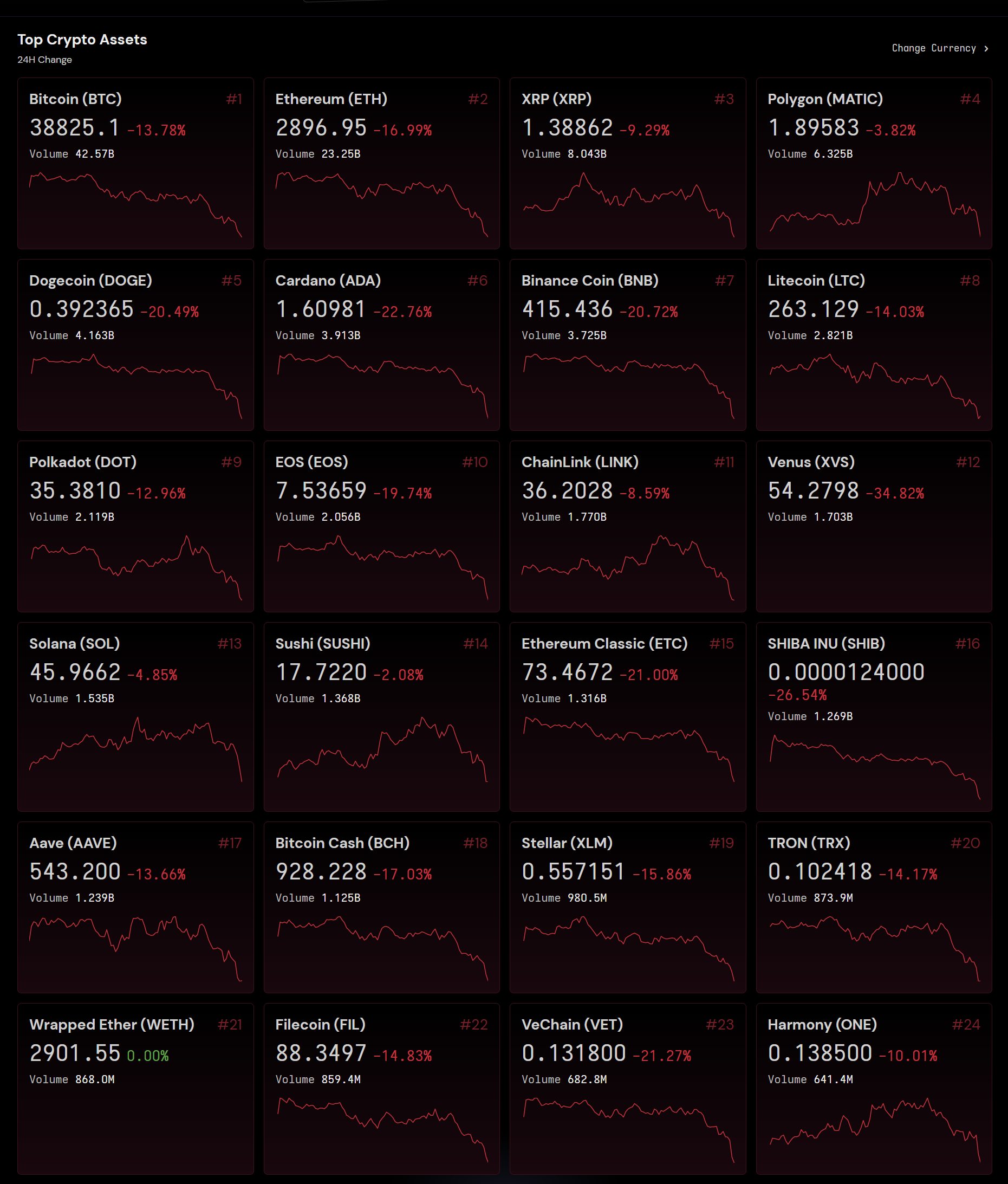The height and width of the screenshot is (1184, 1008).
Task: Tap the Dogecoin (DOGE) card
Action: click(x=135, y=345)
